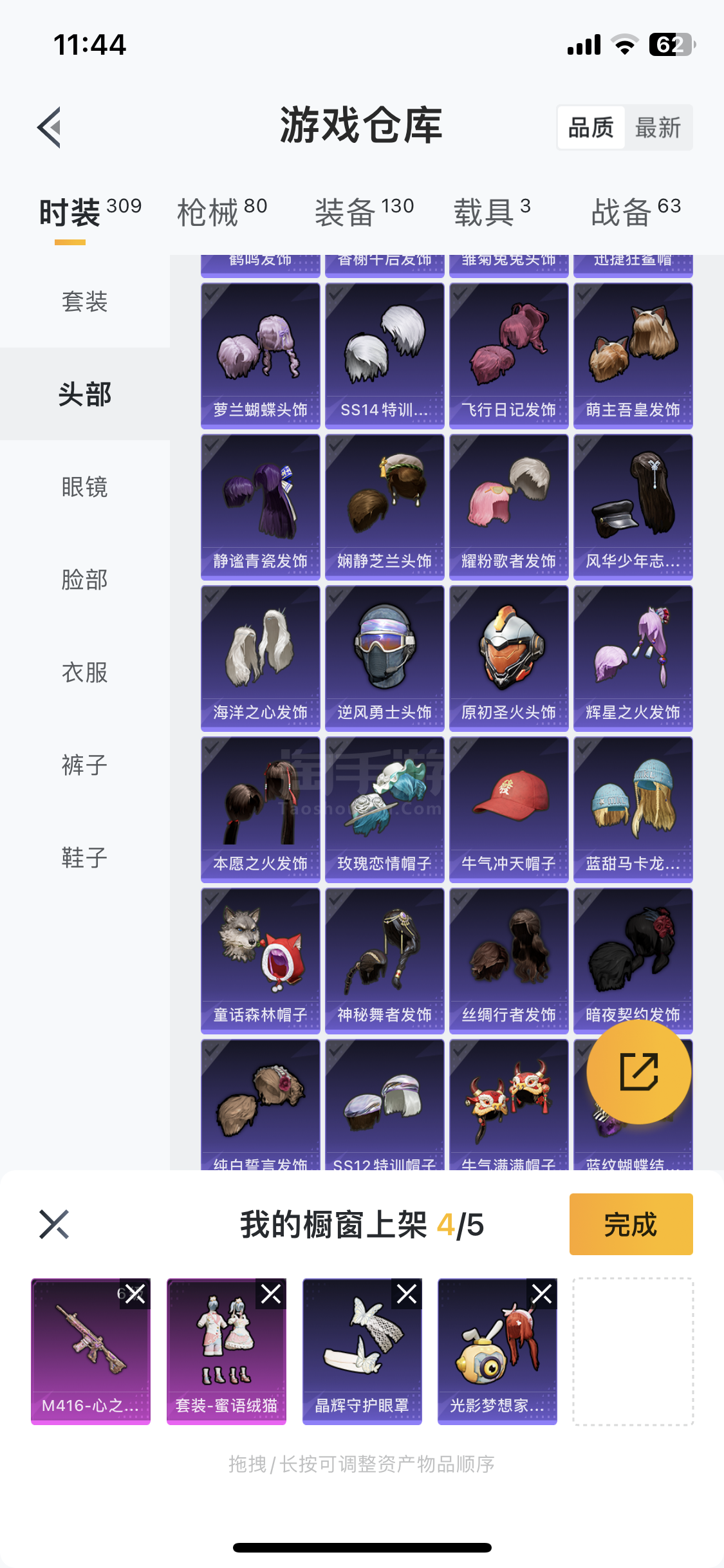
Task: Confirm the showcase with 完成
Action: (x=631, y=1224)
